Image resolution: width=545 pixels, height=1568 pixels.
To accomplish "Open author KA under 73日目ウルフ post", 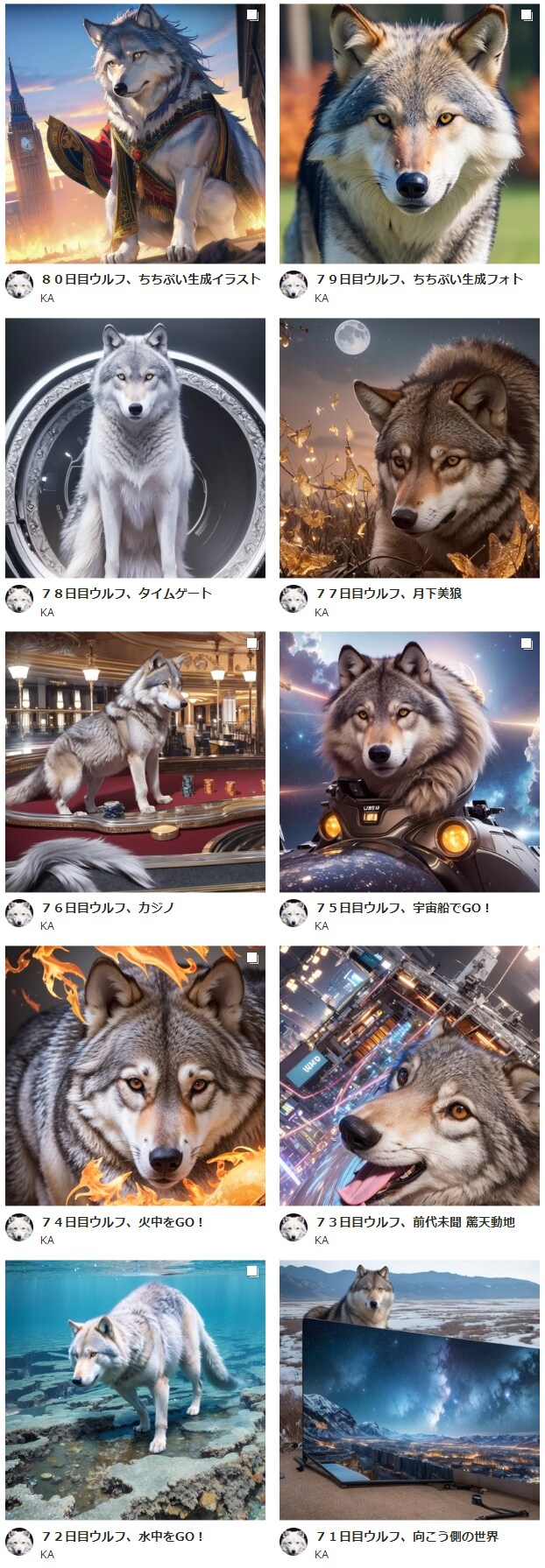I will [x=322, y=1240].
